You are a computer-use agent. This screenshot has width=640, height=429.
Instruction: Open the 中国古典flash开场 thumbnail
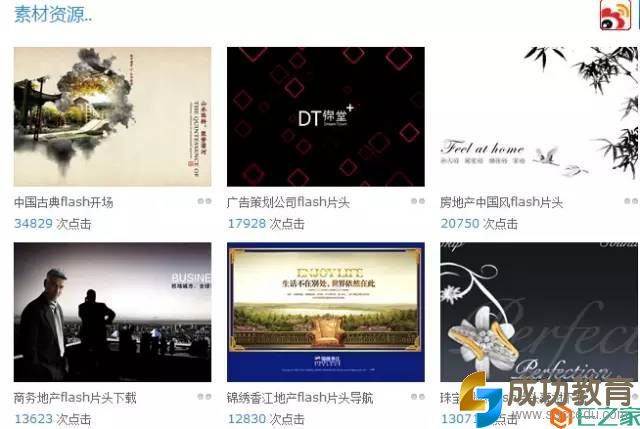click(112, 116)
